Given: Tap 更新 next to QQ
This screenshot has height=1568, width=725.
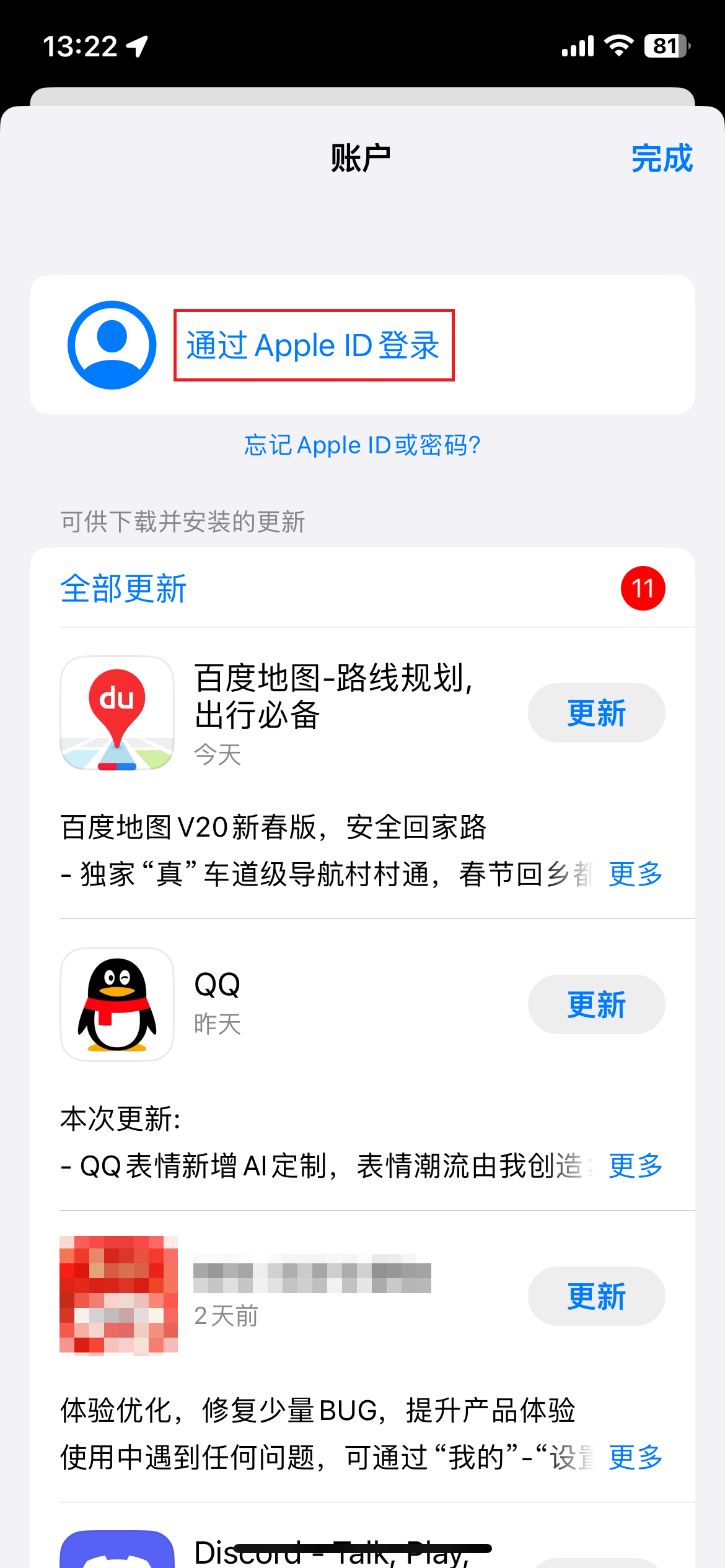Looking at the screenshot, I should pos(596,1004).
